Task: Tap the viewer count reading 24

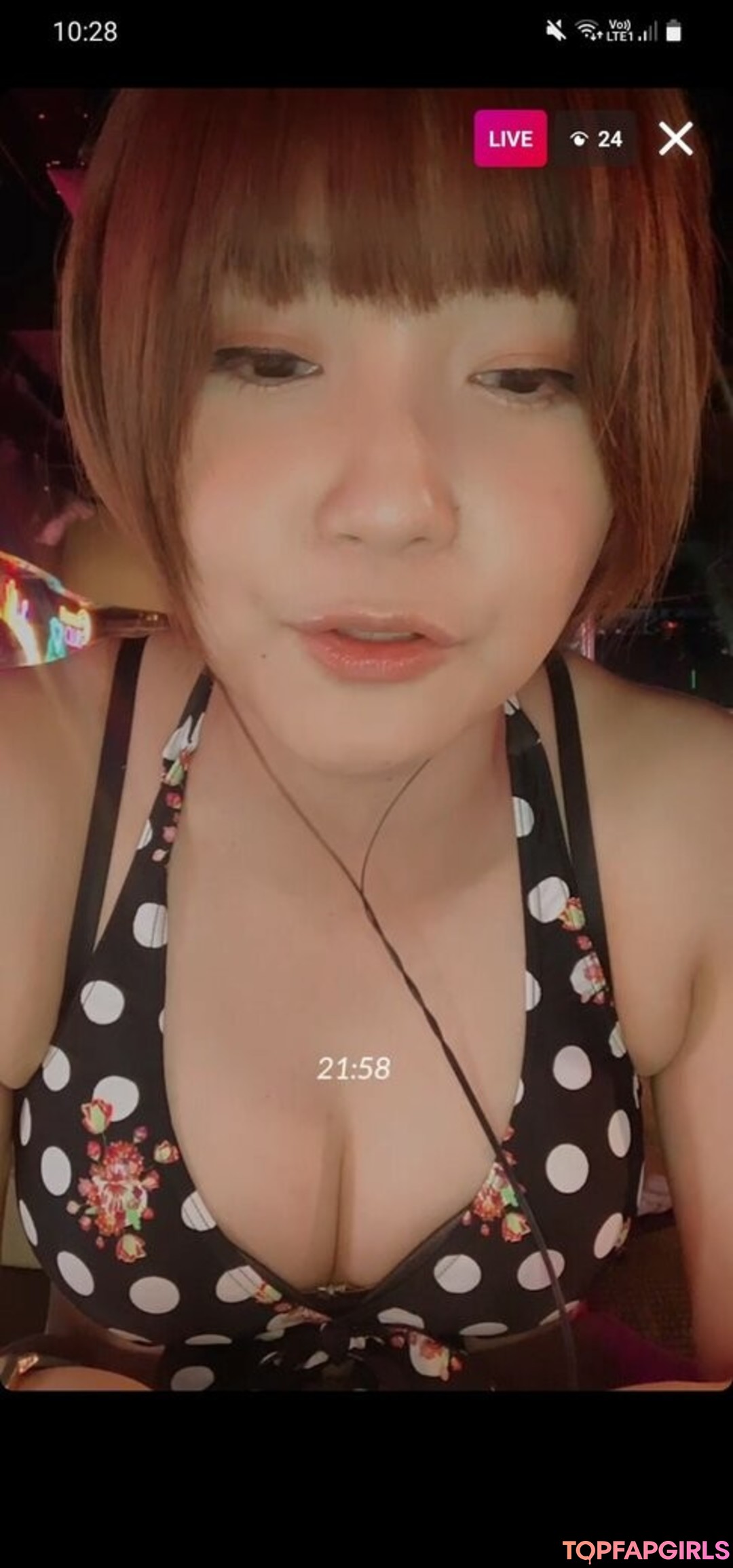Action: click(x=609, y=140)
